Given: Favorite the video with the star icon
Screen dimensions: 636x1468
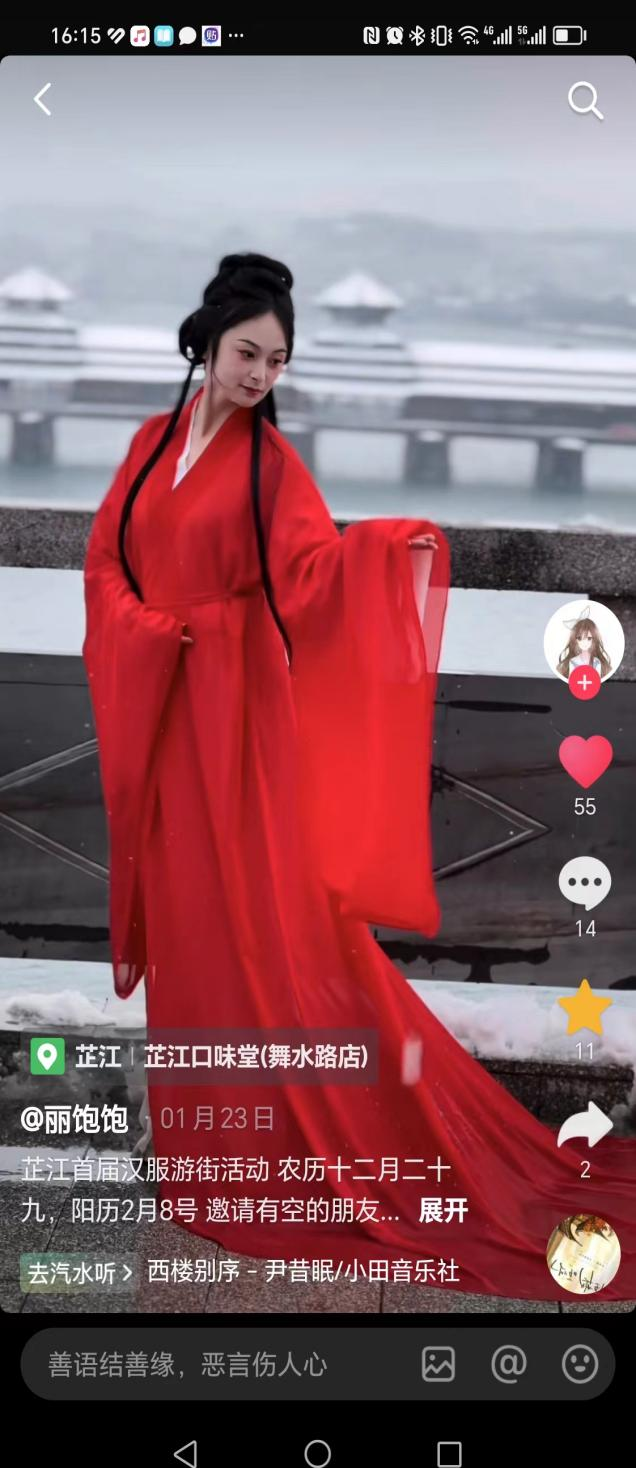Looking at the screenshot, I should [585, 1008].
